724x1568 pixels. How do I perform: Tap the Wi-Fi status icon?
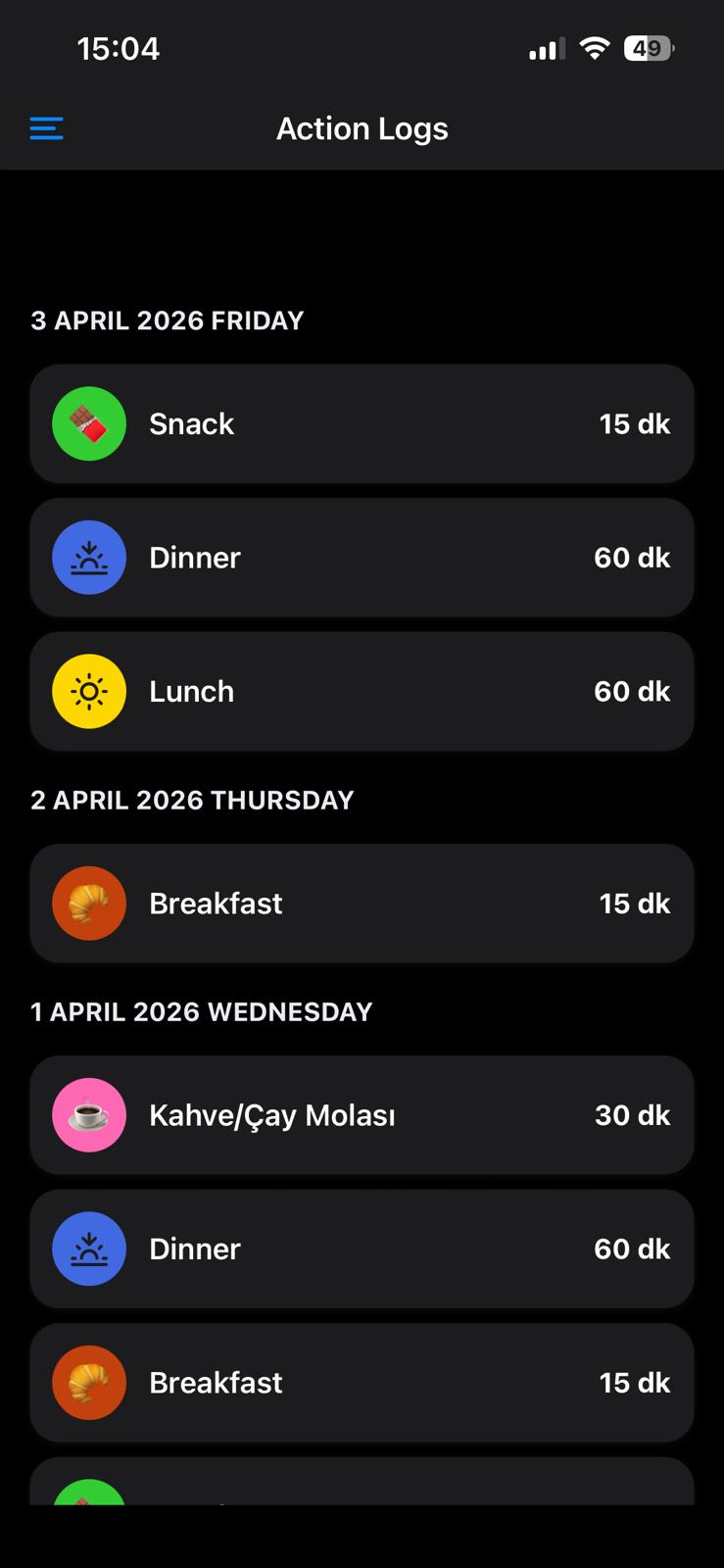tap(597, 47)
